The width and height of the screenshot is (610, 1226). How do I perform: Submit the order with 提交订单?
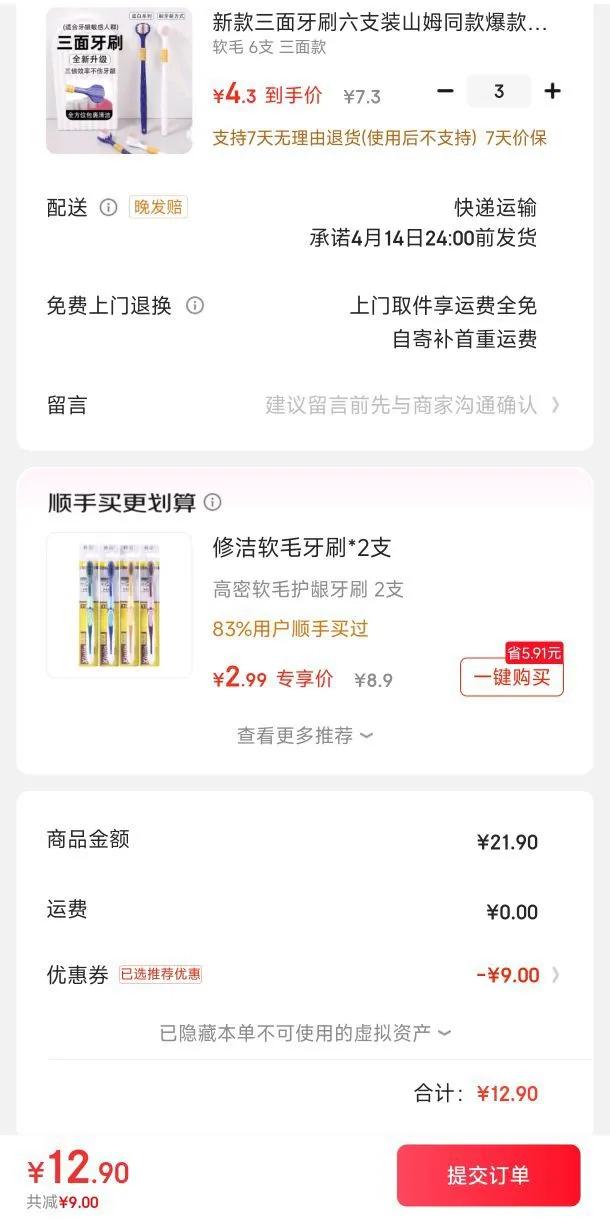(488, 1175)
